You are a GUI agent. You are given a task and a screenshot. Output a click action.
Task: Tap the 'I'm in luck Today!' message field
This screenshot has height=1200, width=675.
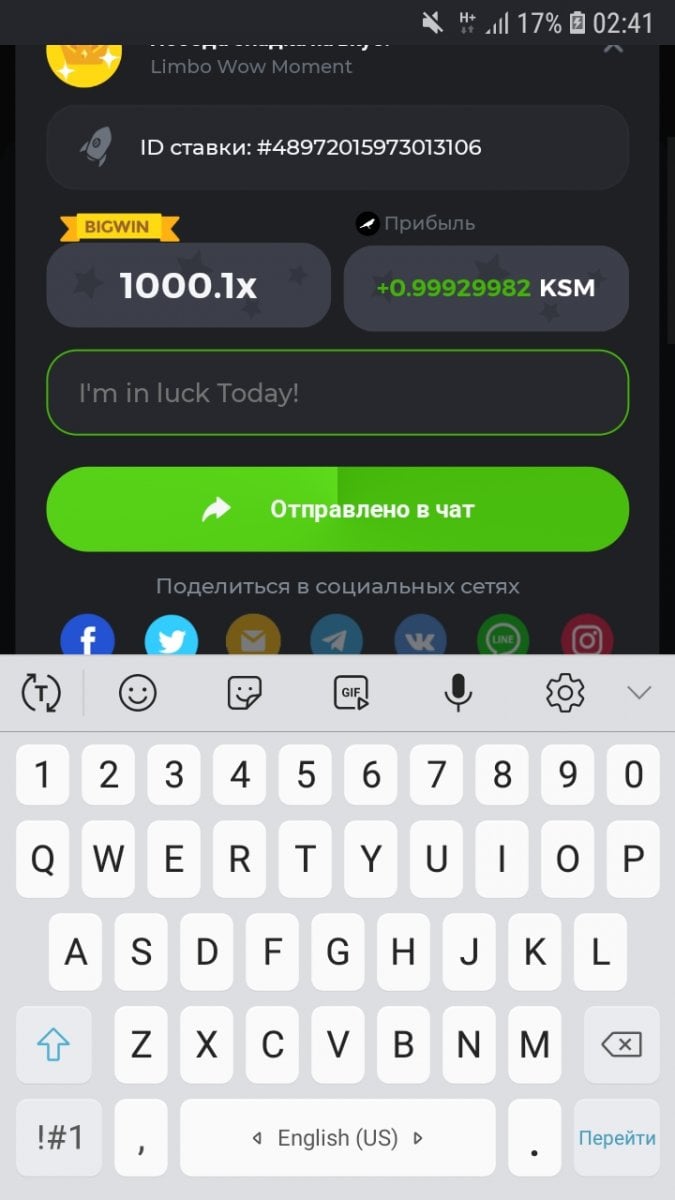(337, 393)
